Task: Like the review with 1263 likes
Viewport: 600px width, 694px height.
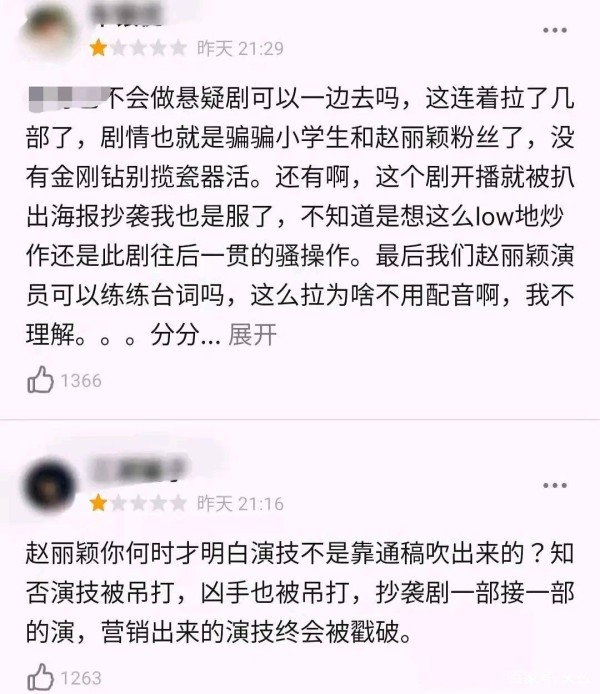Action: (x=41, y=677)
